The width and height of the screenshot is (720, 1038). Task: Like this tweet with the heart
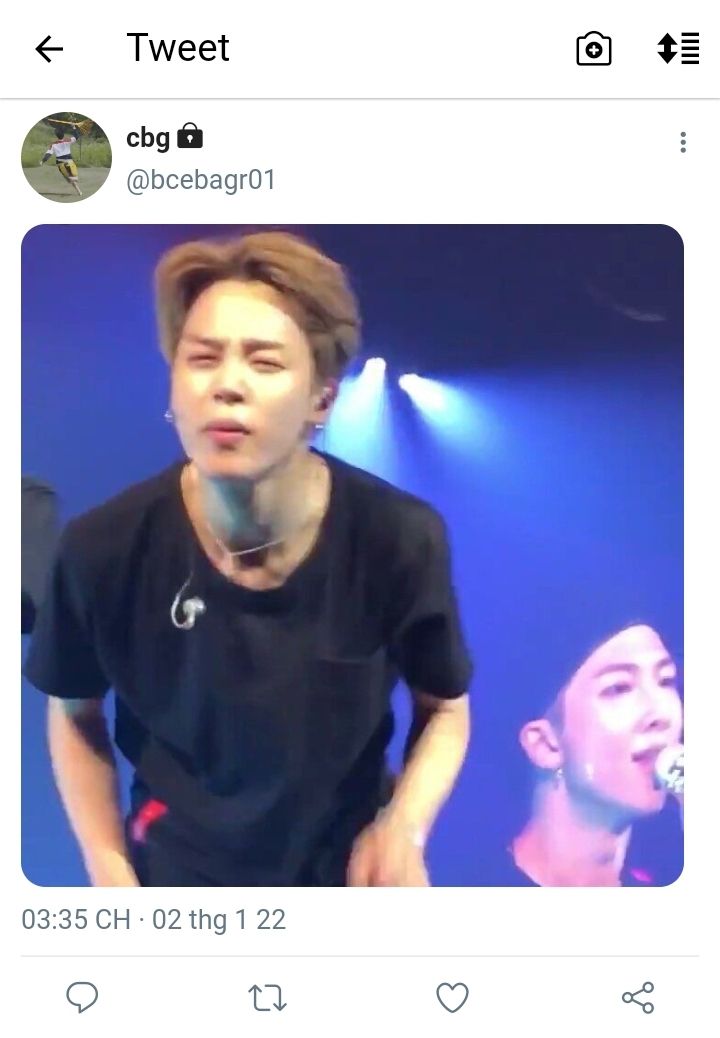(x=452, y=997)
